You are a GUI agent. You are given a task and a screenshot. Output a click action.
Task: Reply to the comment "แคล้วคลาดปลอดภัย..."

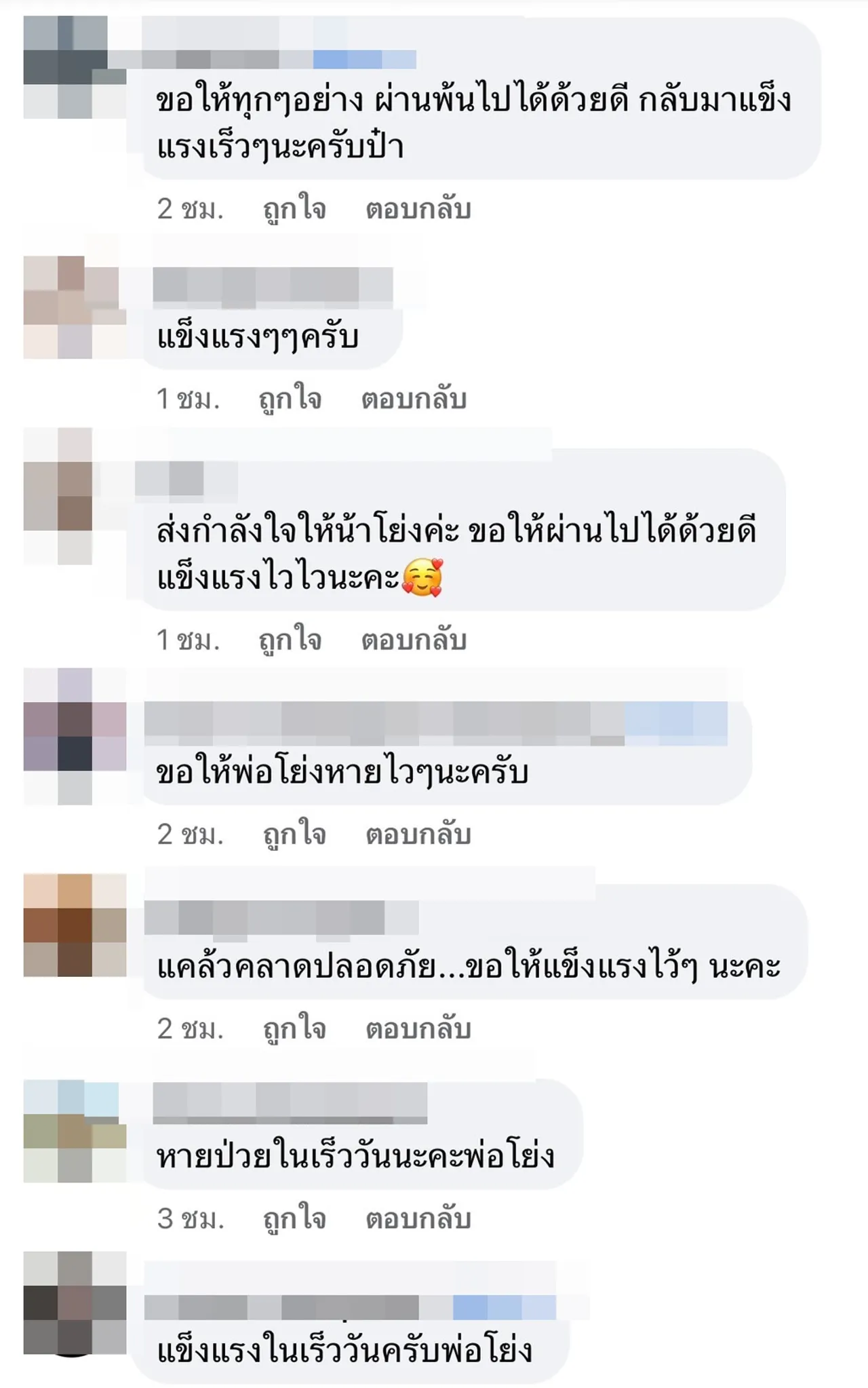coord(418,1029)
